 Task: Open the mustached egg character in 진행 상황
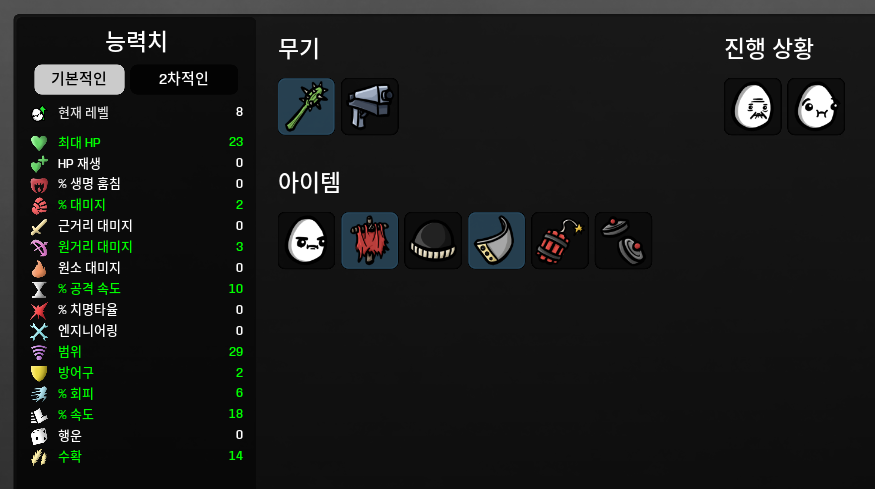752,107
